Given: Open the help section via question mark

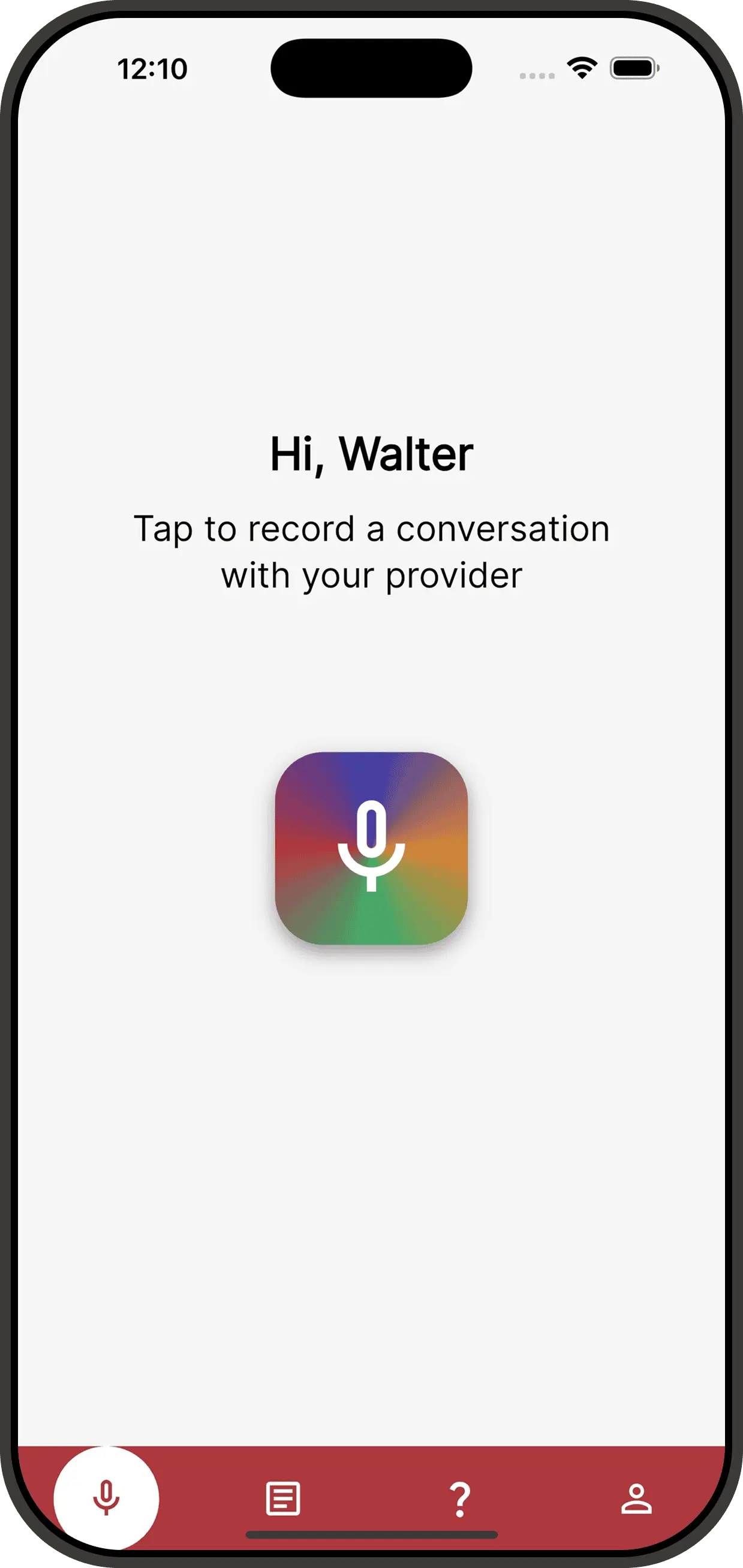Looking at the screenshot, I should (460, 1498).
